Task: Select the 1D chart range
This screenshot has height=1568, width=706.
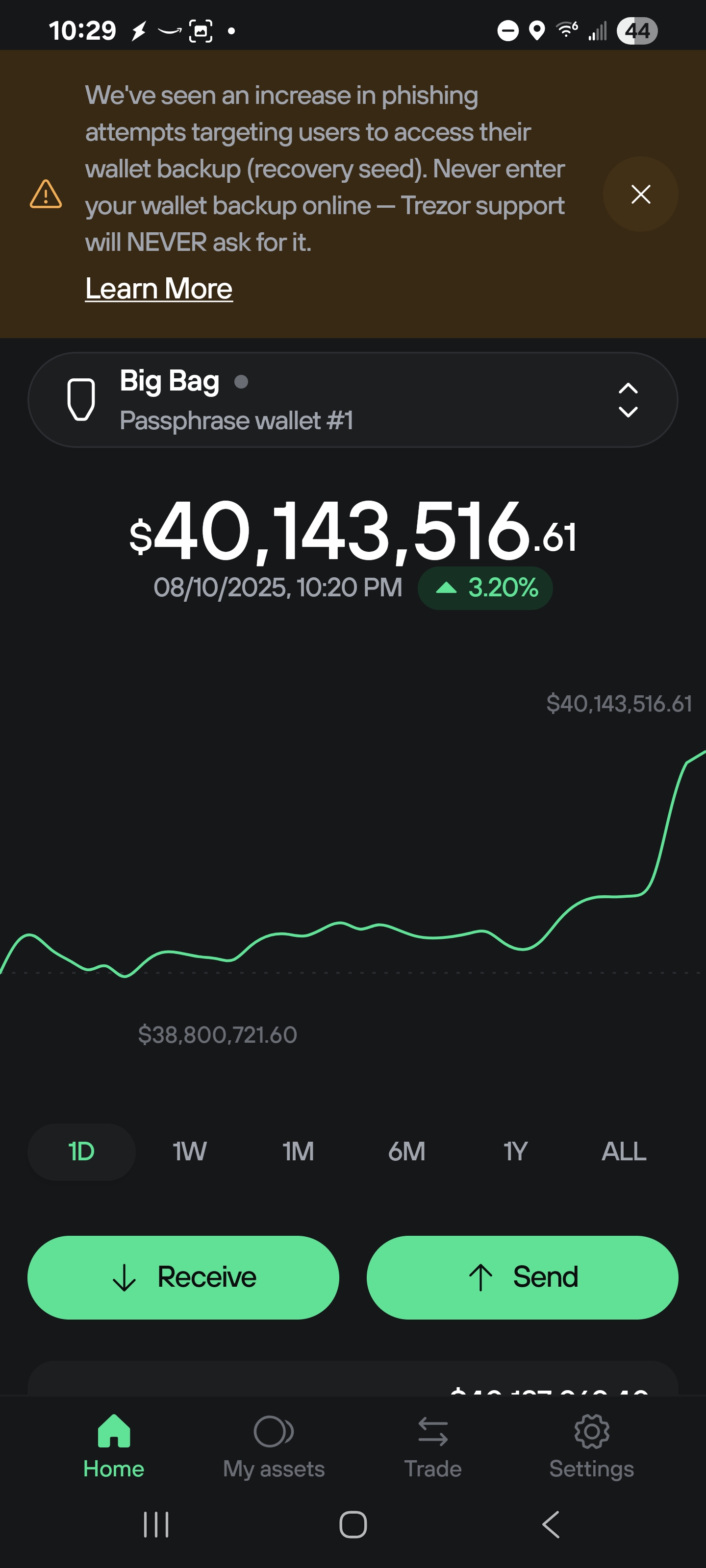Action: pos(81,1151)
